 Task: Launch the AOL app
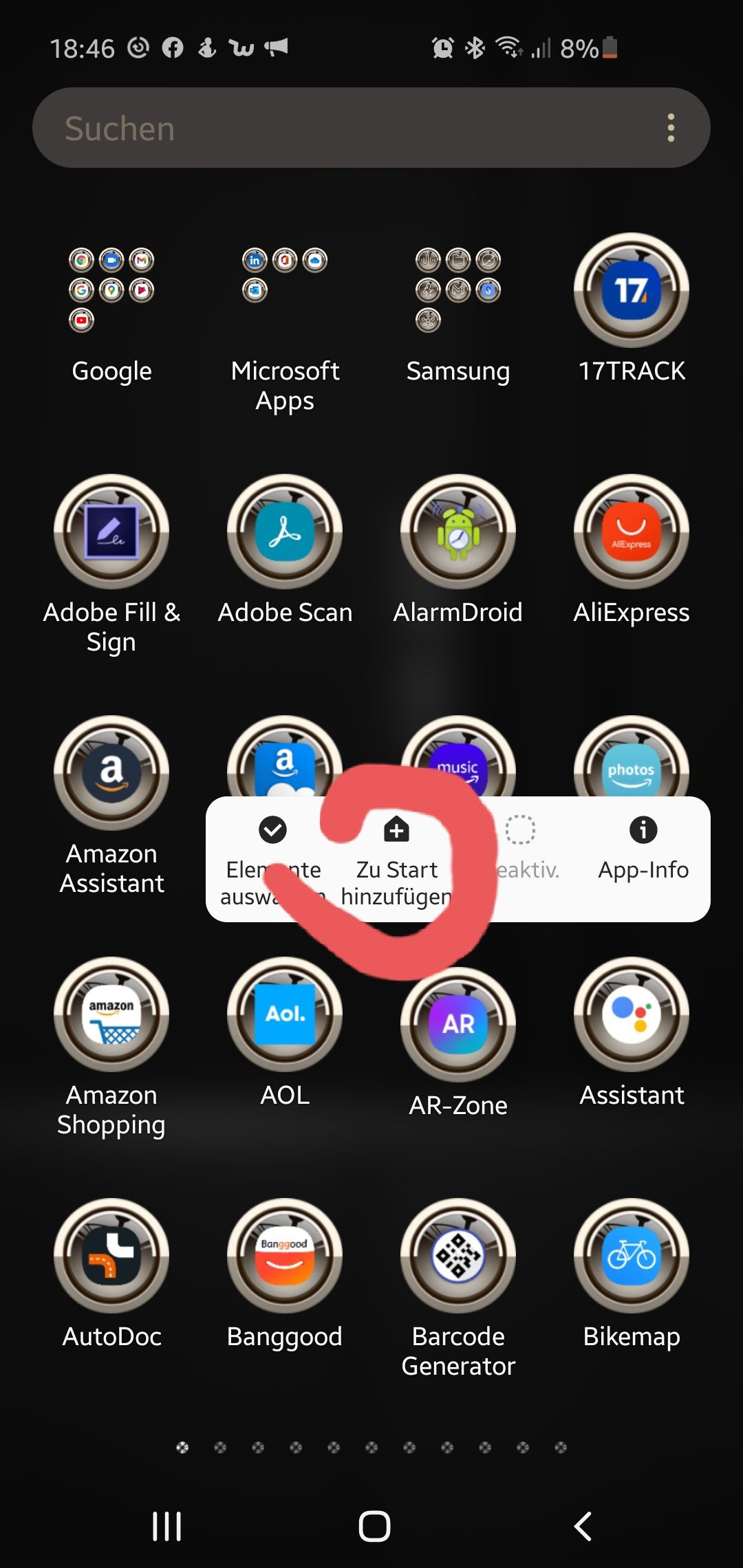[284, 1018]
